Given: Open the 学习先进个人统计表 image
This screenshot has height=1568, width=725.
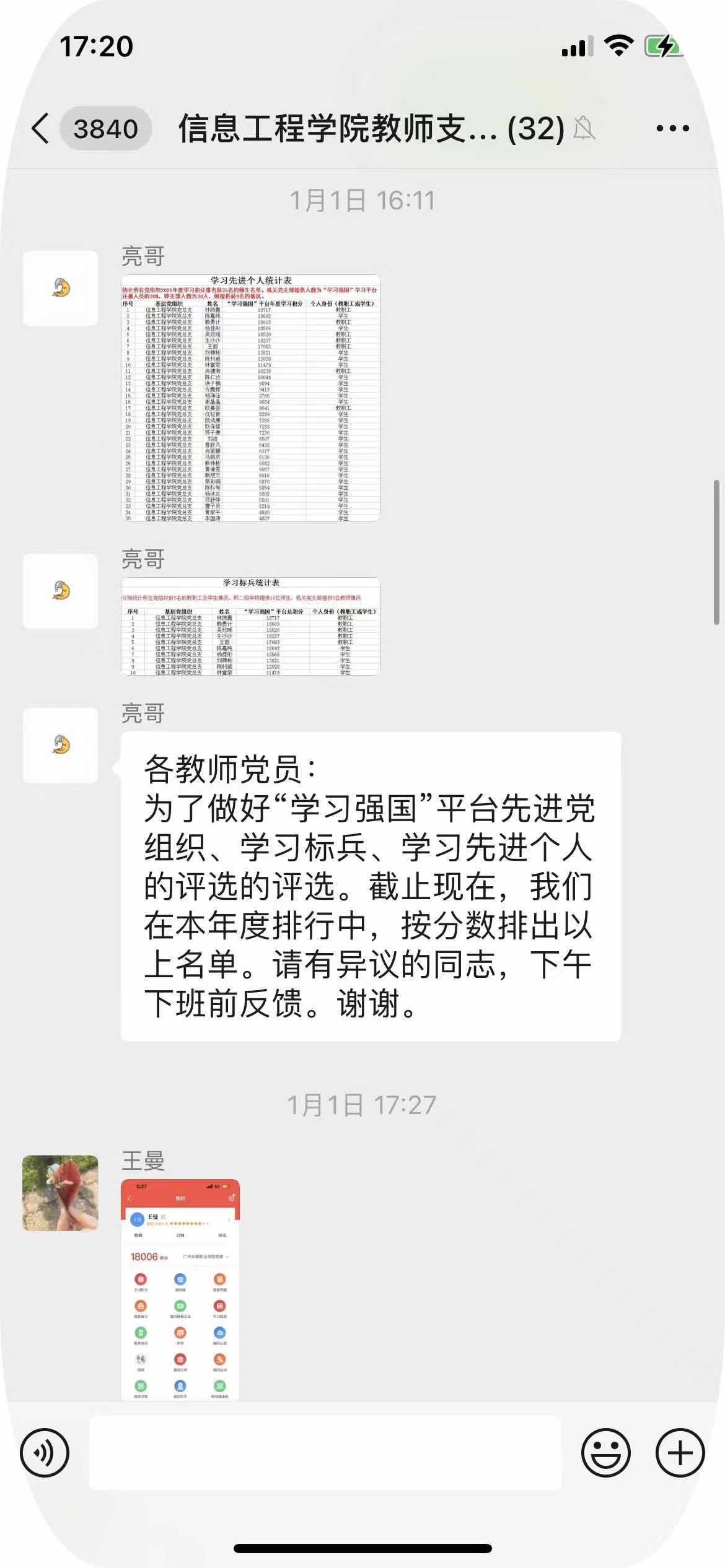Looking at the screenshot, I should (x=250, y=398).
